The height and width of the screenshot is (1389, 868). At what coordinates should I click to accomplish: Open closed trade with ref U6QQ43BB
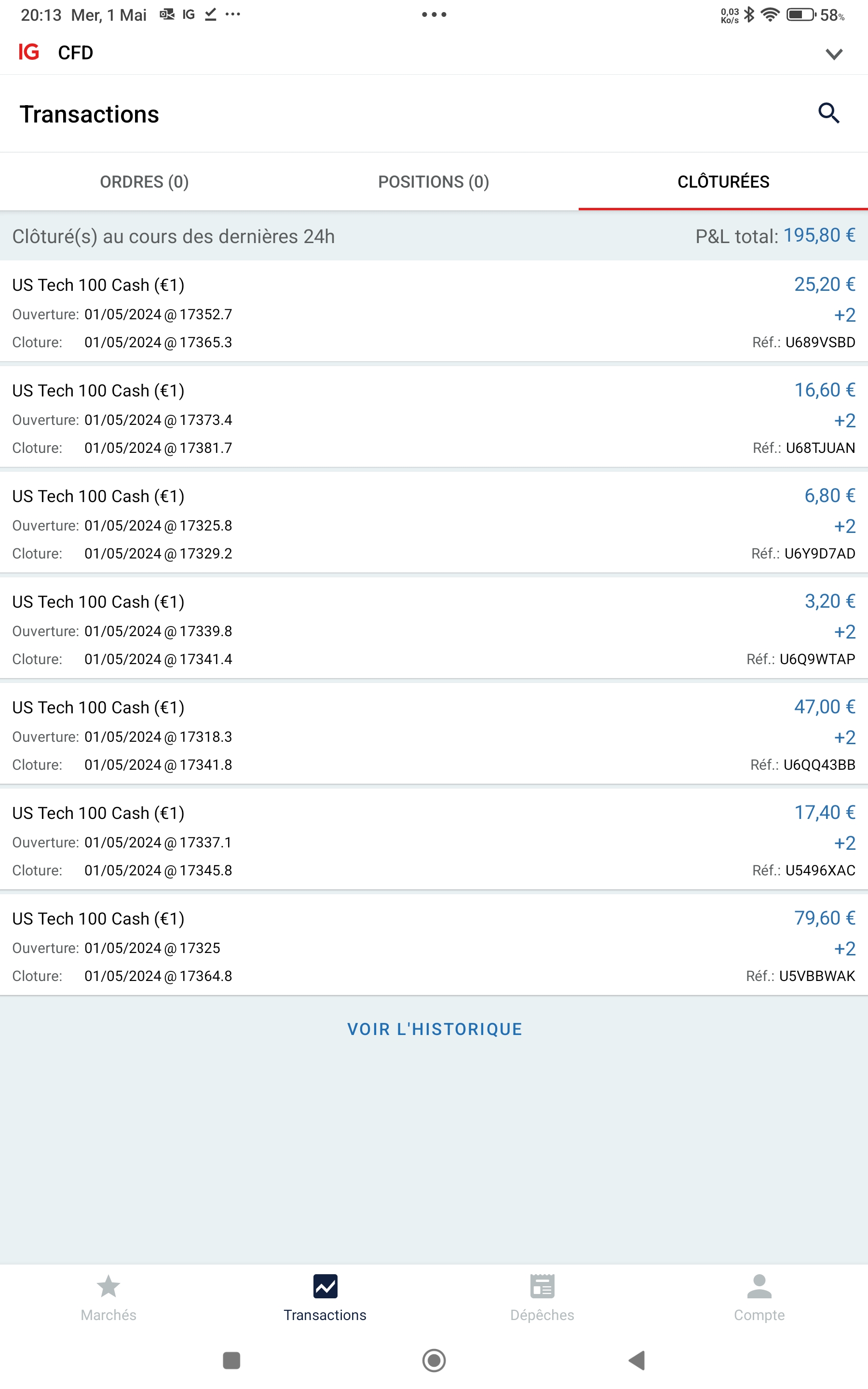click(434, 735)
